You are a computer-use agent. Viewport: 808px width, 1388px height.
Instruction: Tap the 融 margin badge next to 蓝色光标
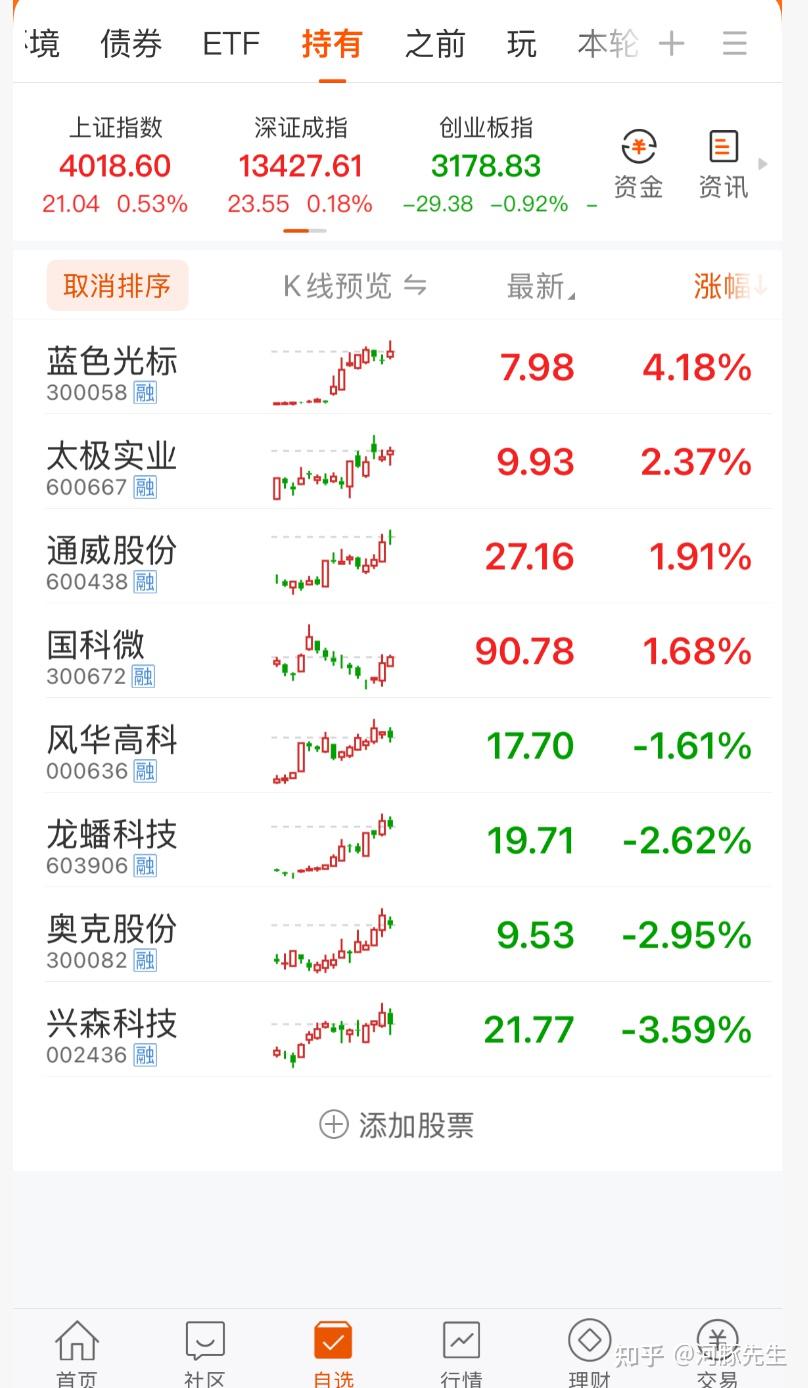click(144, 394)
